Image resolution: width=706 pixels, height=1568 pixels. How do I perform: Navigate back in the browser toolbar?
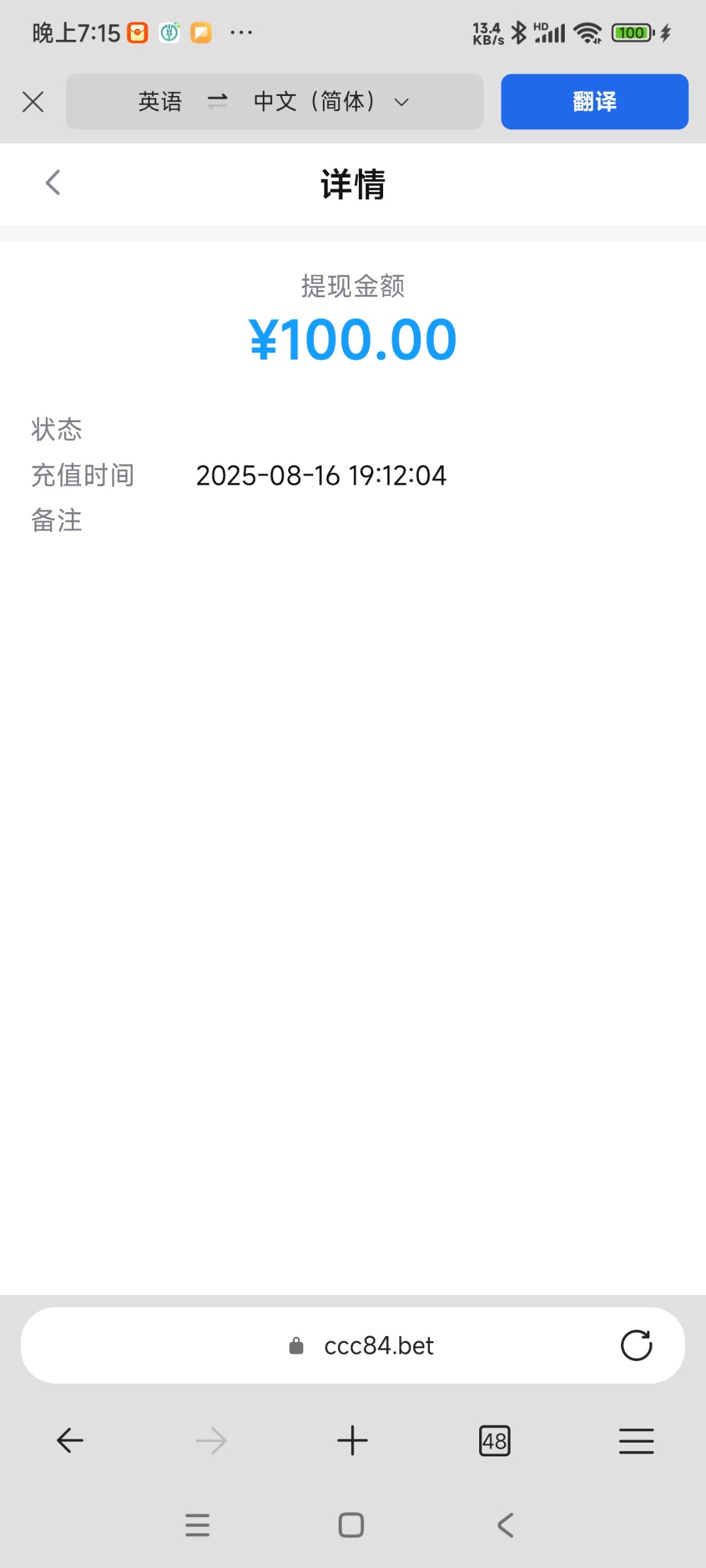(70, 1441)
